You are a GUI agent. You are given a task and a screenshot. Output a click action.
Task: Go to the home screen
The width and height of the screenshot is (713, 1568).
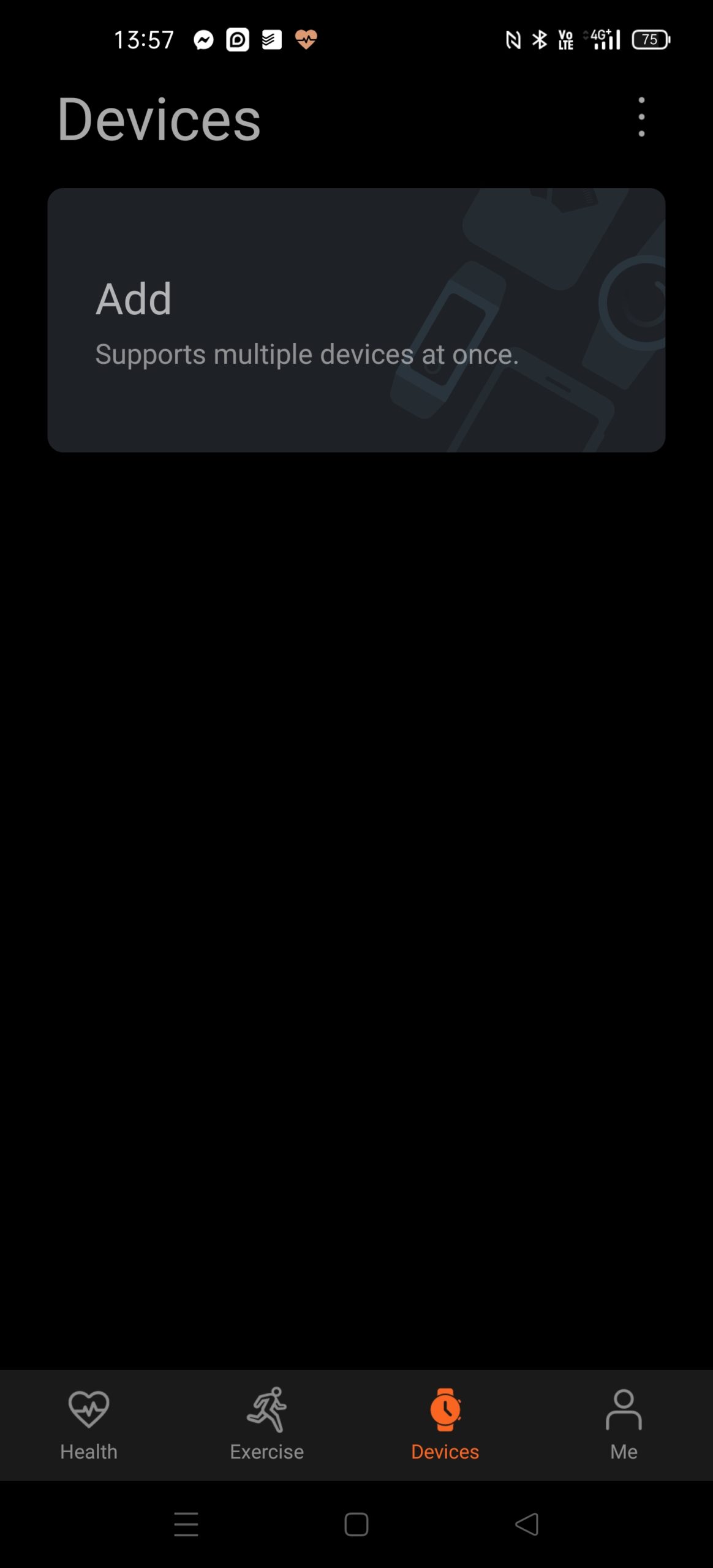click(356, 1524)
